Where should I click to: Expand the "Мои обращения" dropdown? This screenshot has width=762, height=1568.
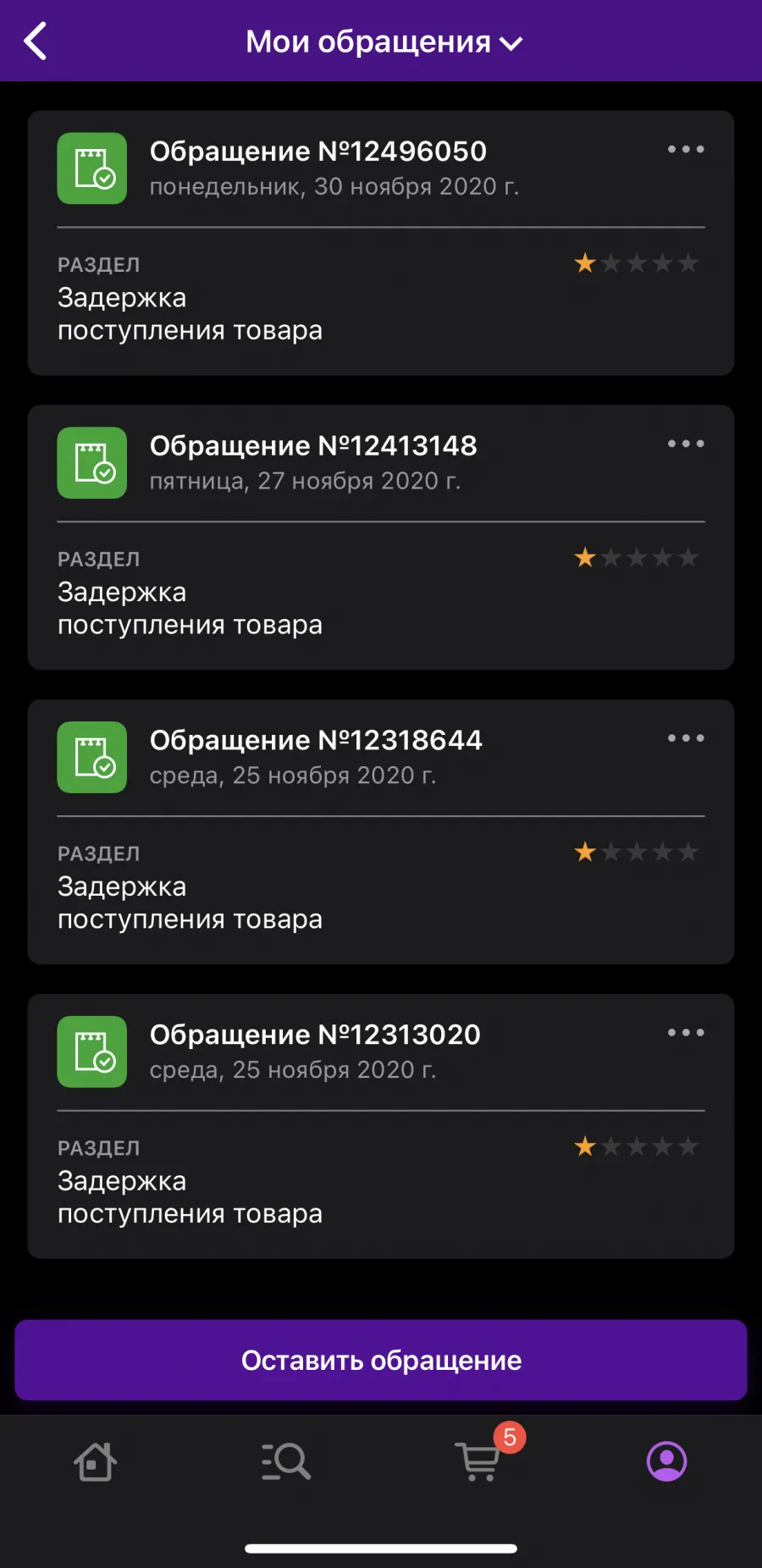click(384, 41)
